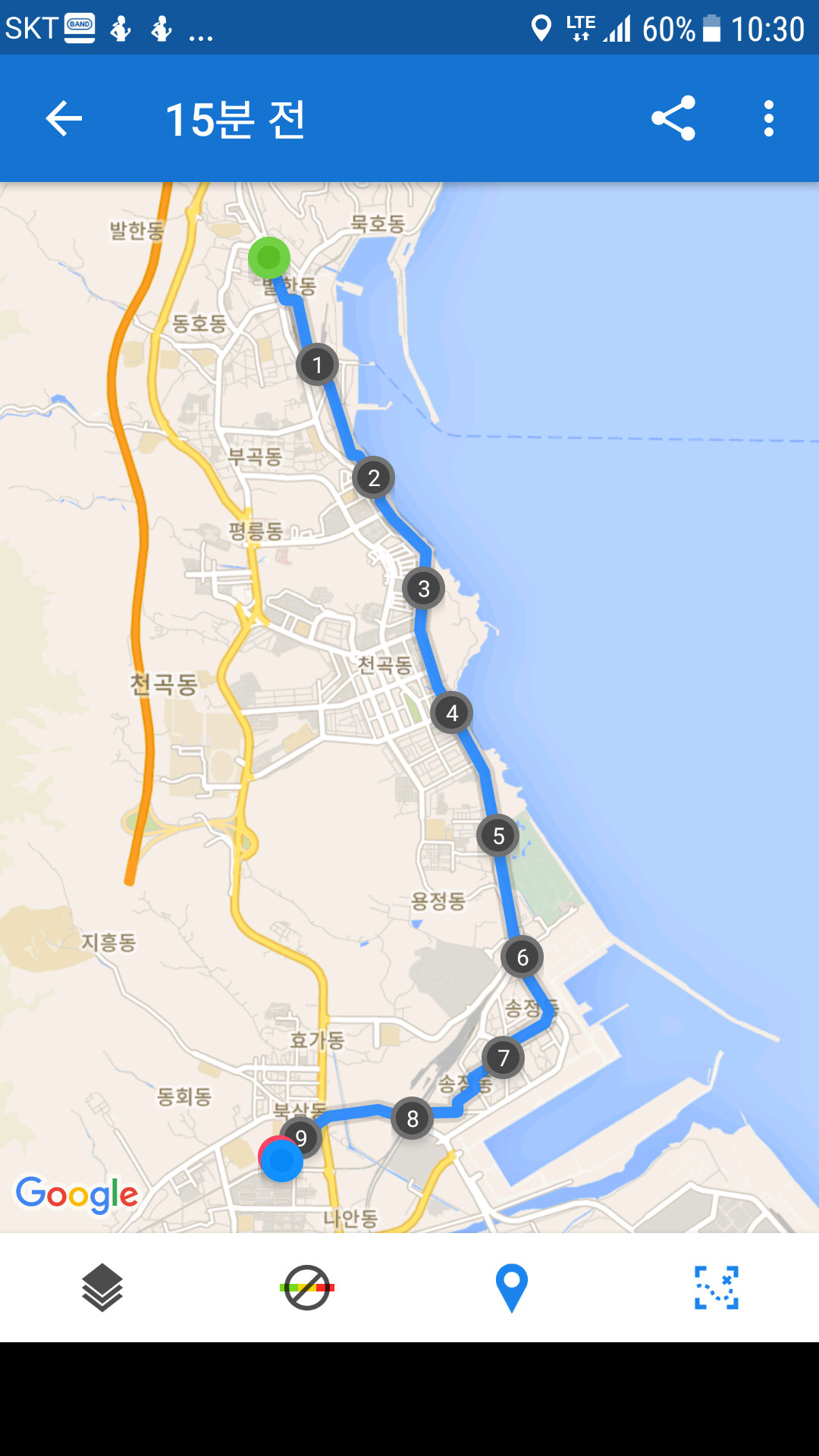Open the overflow menu
819x1456 pixels.
click(769, 118)
